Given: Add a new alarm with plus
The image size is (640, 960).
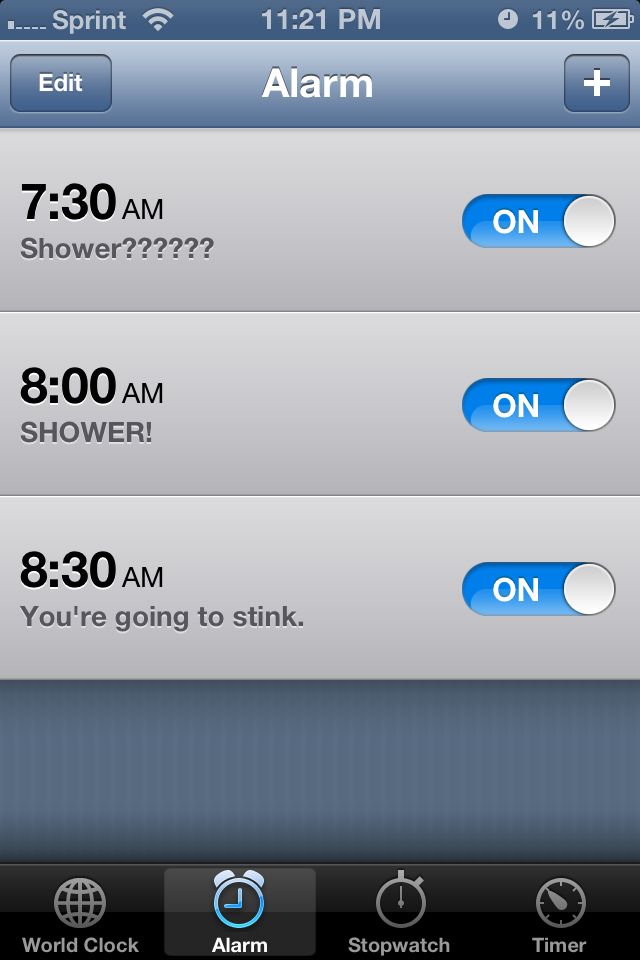Looking at the screenshot, I should [596, 83].
